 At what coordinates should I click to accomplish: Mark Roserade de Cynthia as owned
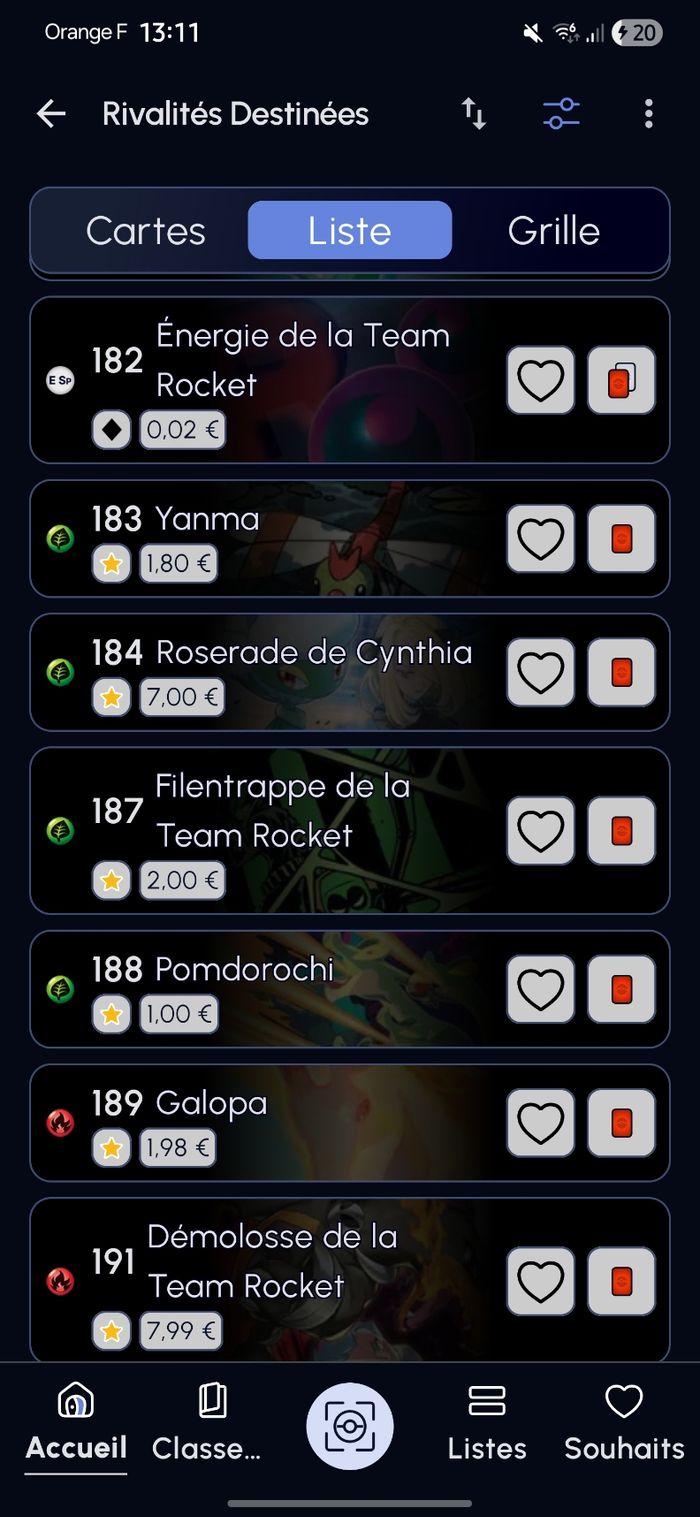[x=621, y=672]
